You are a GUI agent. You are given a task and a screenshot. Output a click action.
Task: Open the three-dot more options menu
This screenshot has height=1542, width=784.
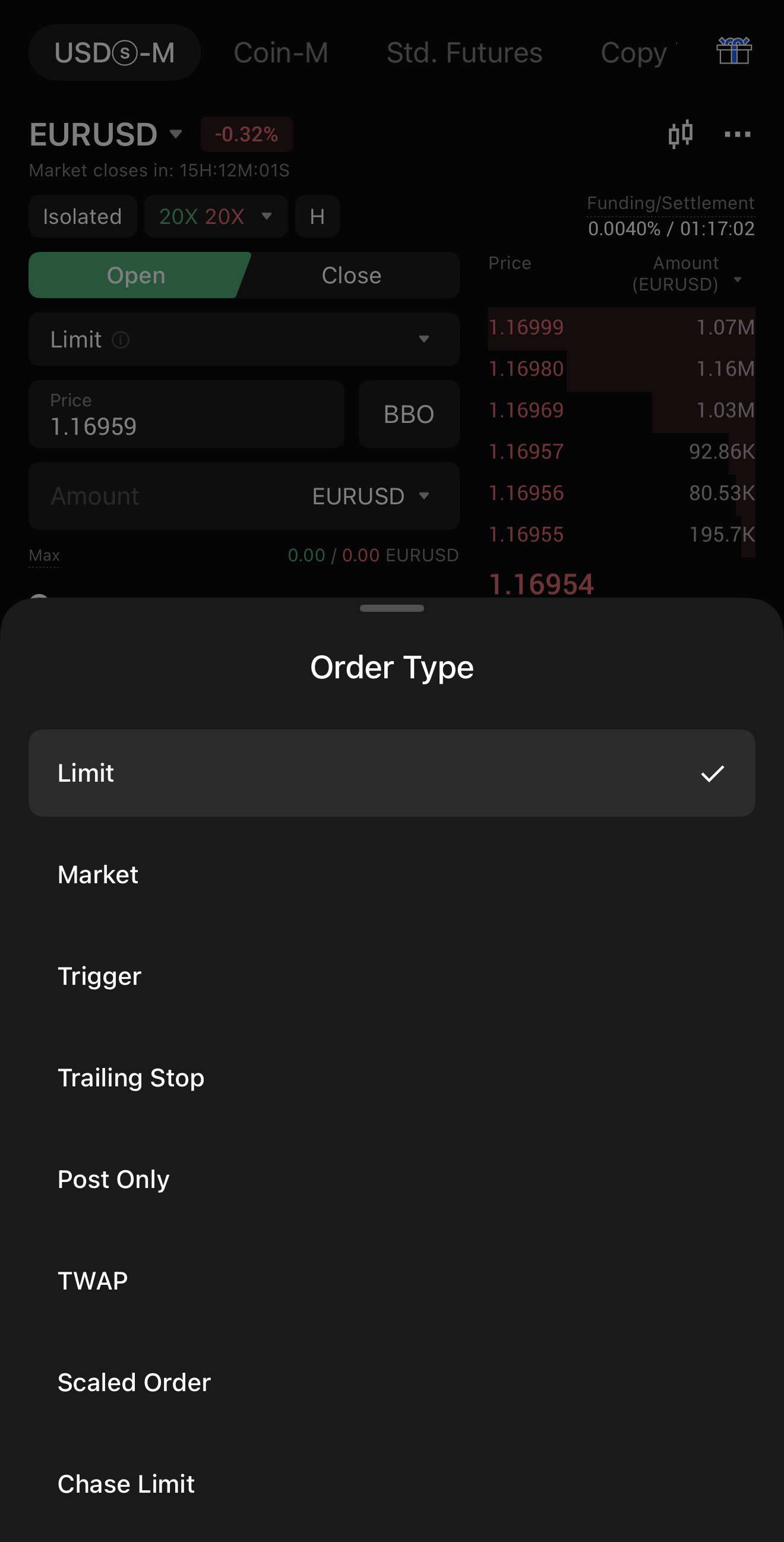tap(737, 134)
